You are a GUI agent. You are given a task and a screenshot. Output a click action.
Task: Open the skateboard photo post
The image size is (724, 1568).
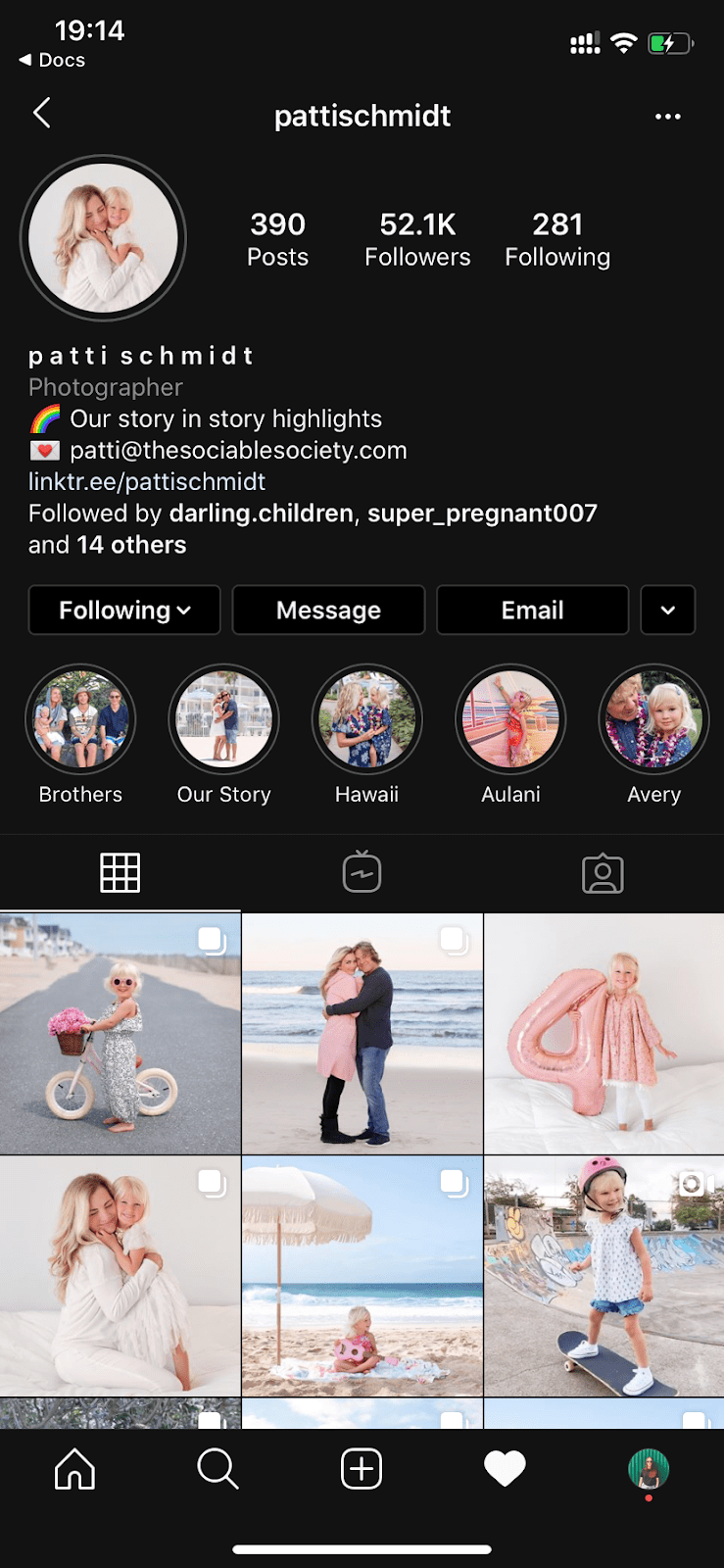click(604, 1276)
